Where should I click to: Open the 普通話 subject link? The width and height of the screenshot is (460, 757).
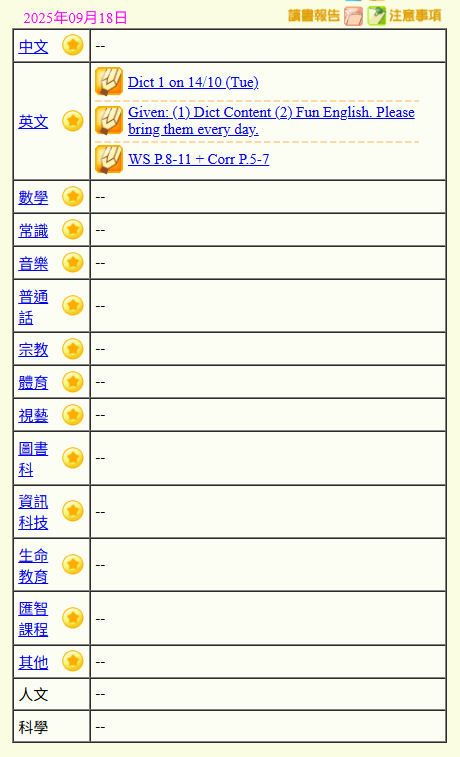pyautogui.click(x=33, y=306)
